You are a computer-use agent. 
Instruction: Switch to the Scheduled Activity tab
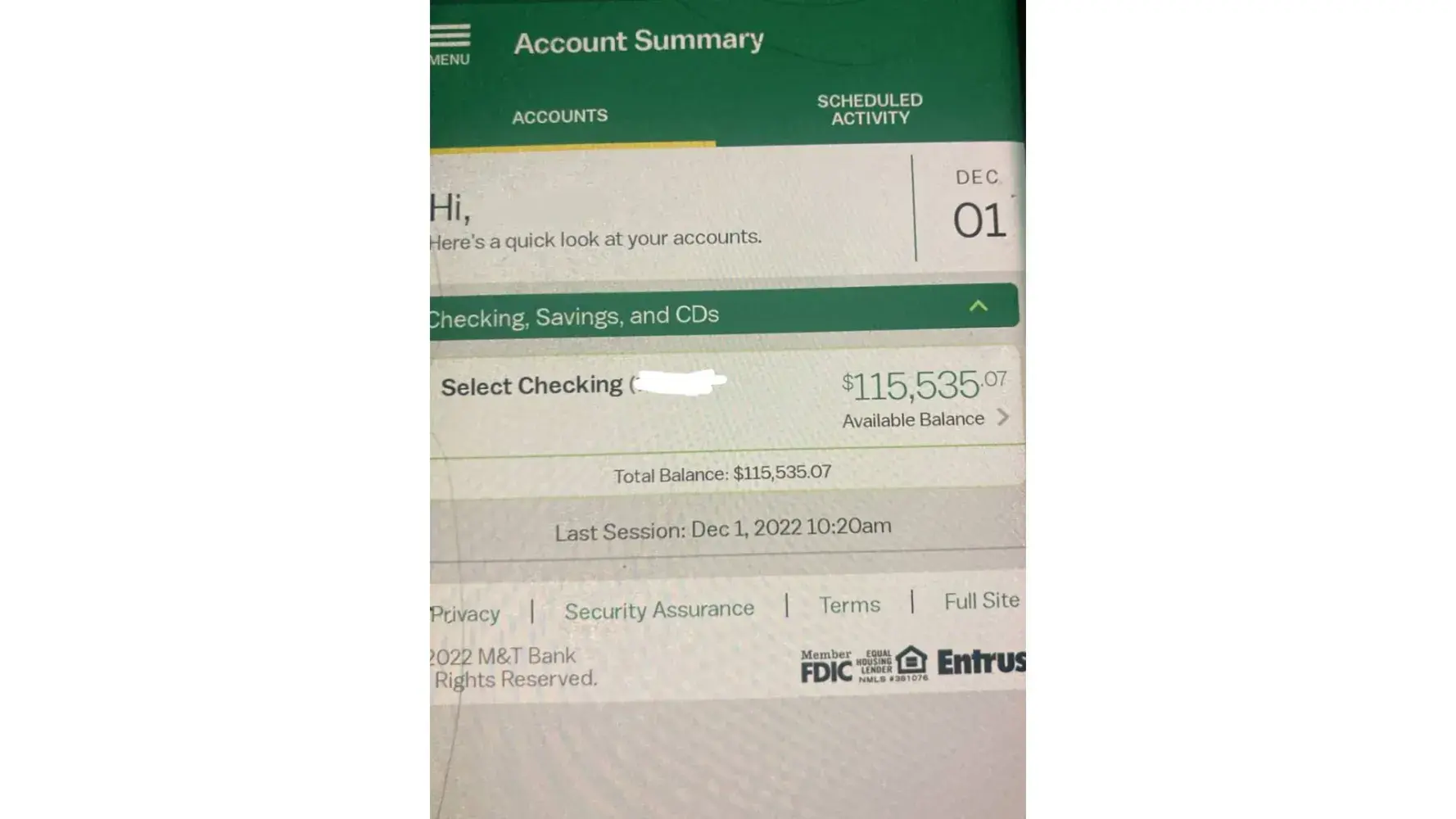(869, 109)
